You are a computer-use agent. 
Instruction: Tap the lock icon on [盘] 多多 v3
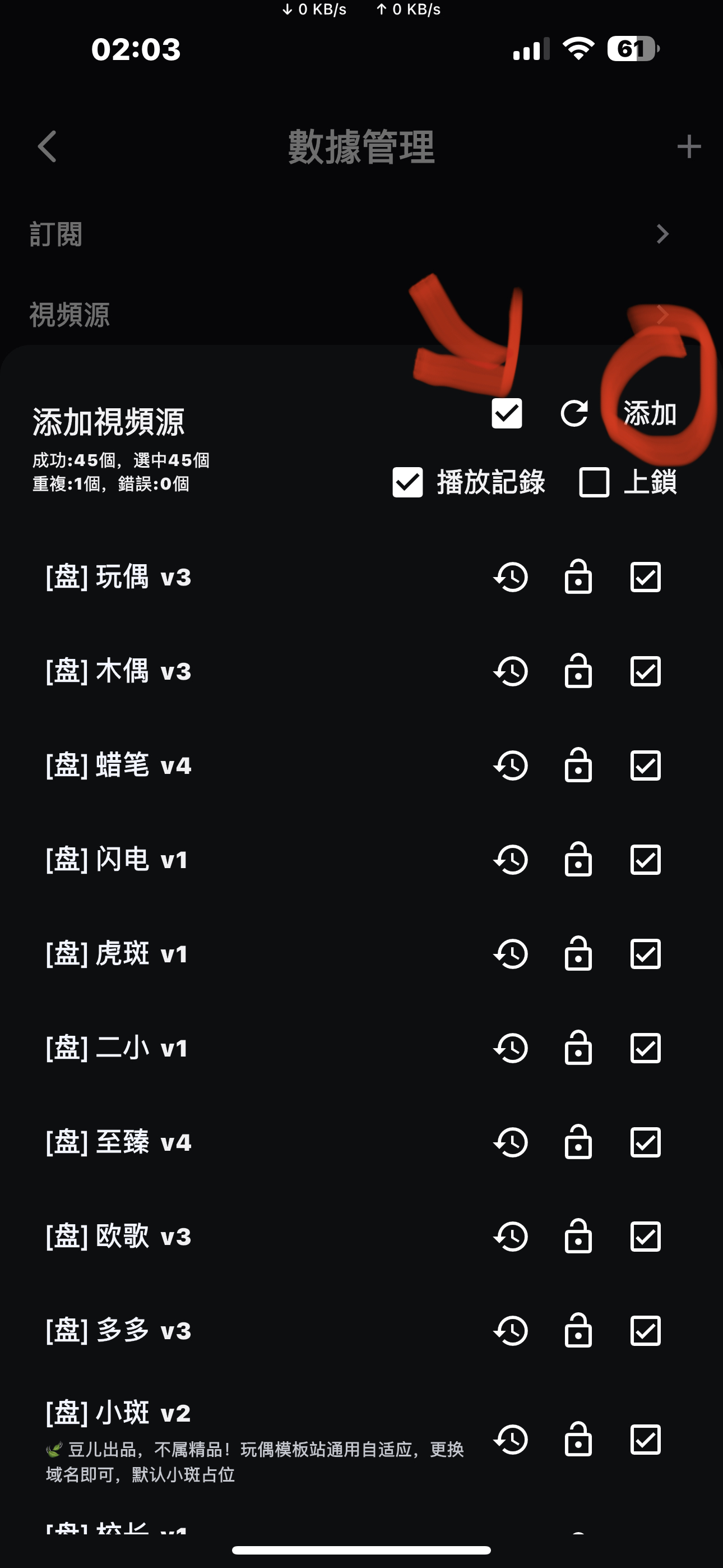[577, 1331]
